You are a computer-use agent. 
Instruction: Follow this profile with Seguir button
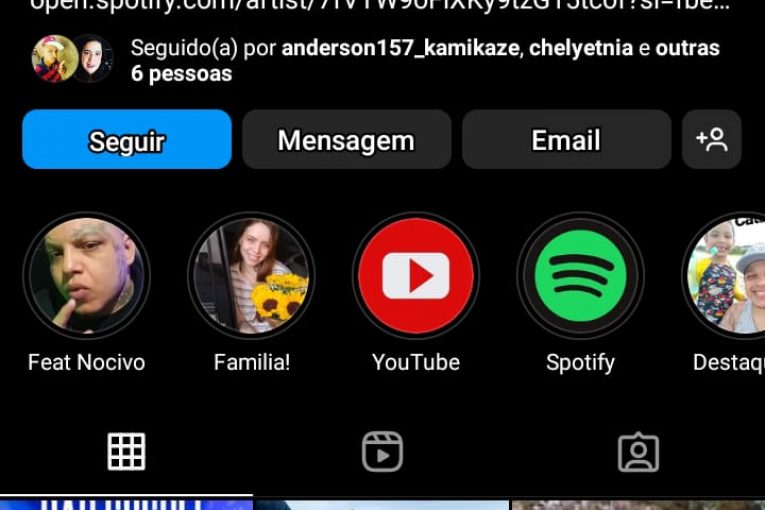127,140
